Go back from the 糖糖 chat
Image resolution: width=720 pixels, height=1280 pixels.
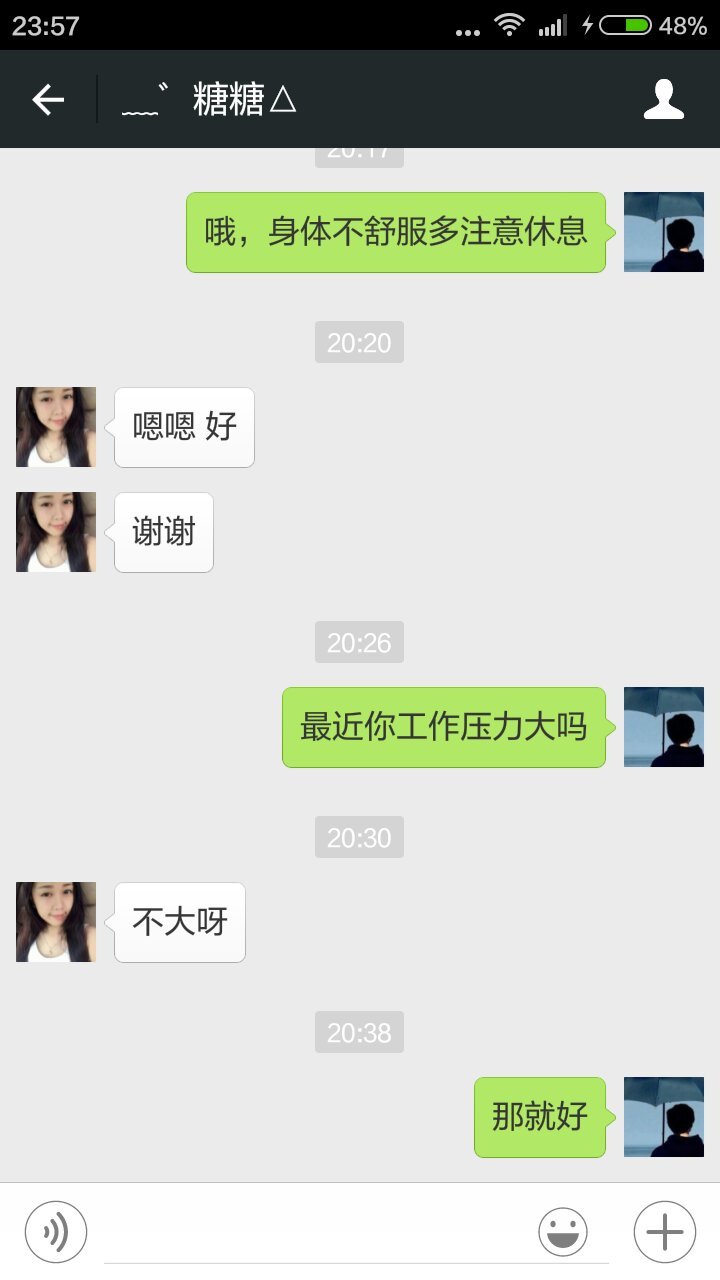pyautogui.click(x=47, y=99)
